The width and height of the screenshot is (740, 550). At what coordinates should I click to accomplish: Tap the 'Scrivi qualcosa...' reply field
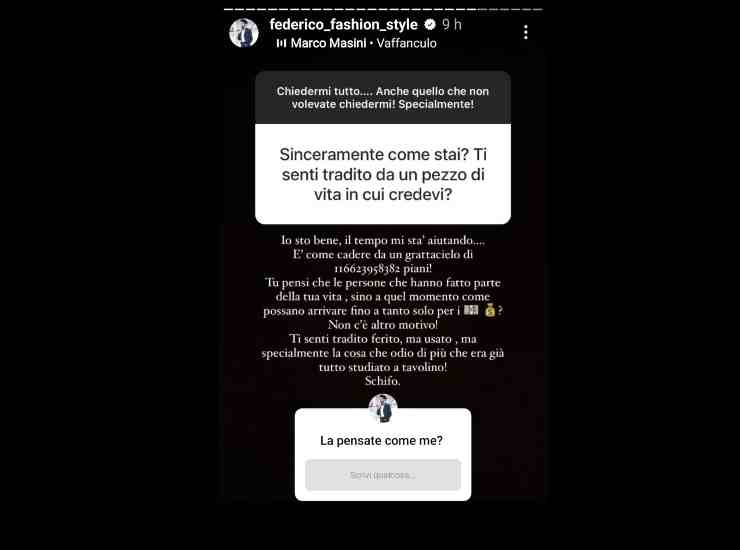click(382, 474)
